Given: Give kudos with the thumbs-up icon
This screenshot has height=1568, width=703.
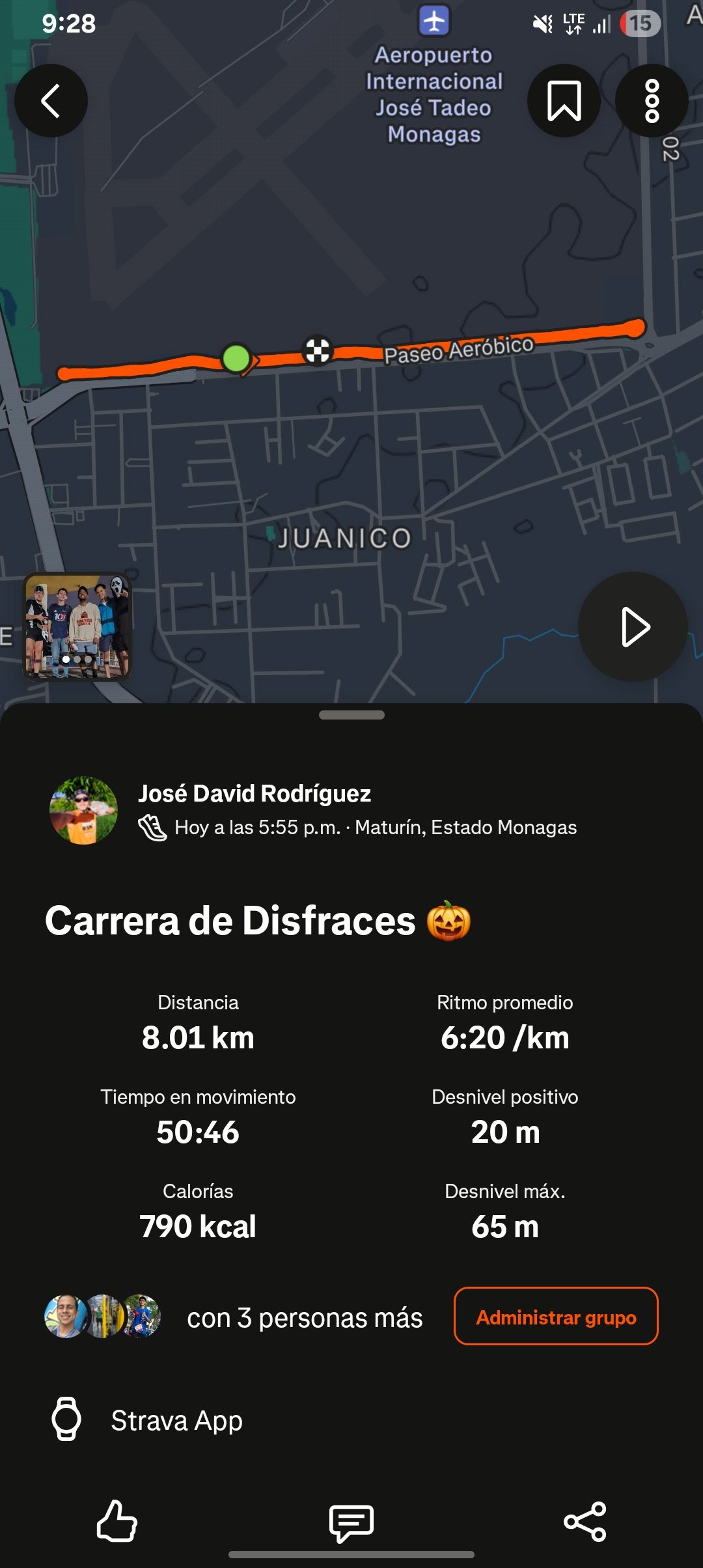Looking at the screenshot, I should [117, 1521].
